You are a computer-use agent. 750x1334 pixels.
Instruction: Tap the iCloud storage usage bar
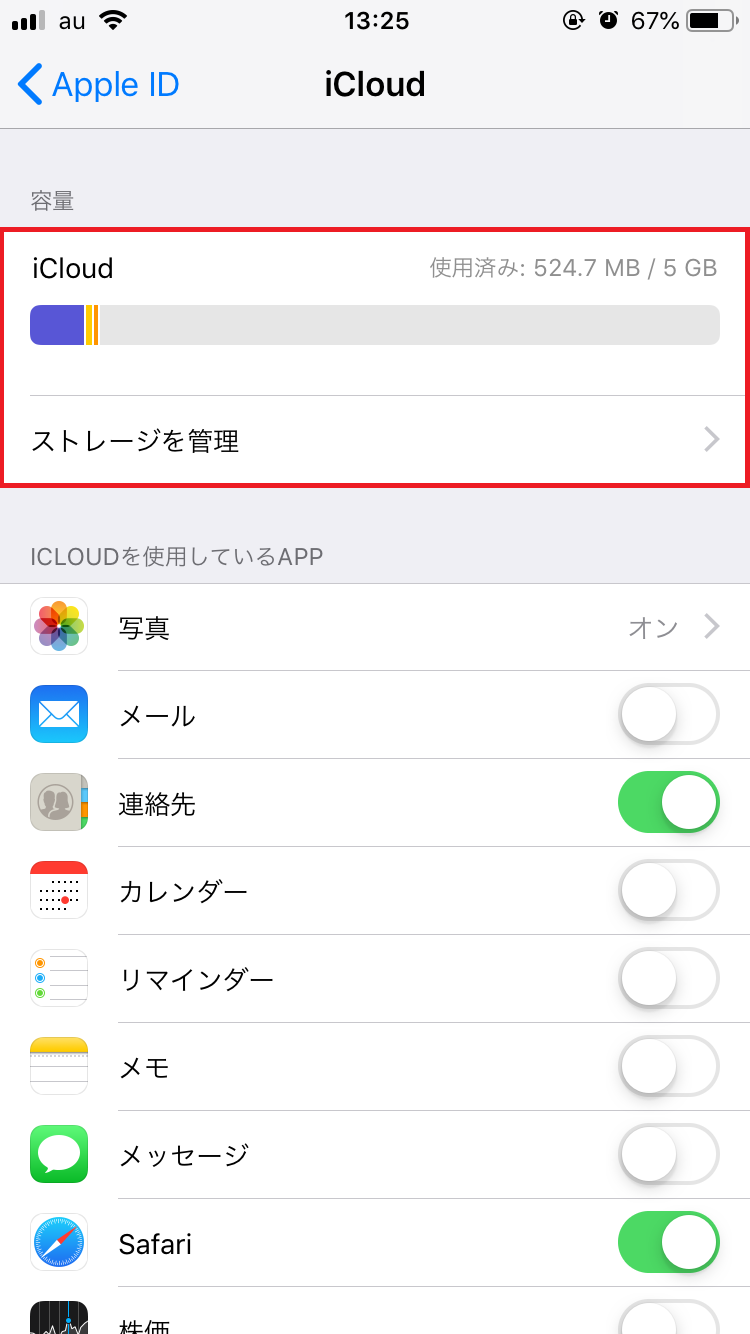click(375, 324)
